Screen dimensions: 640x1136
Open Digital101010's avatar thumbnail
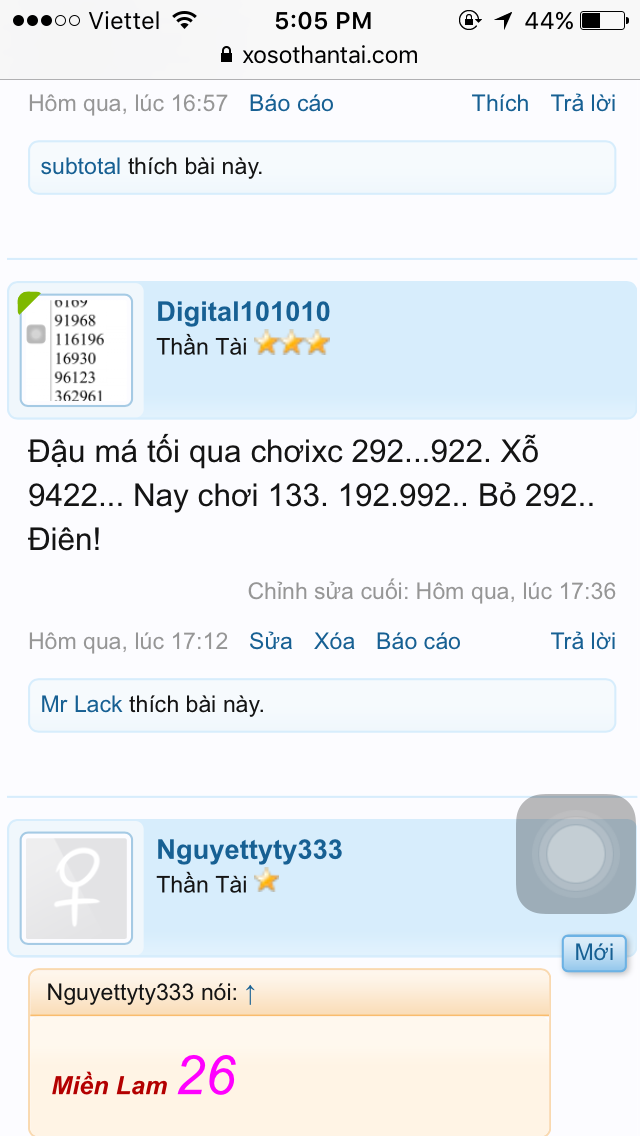77,350
